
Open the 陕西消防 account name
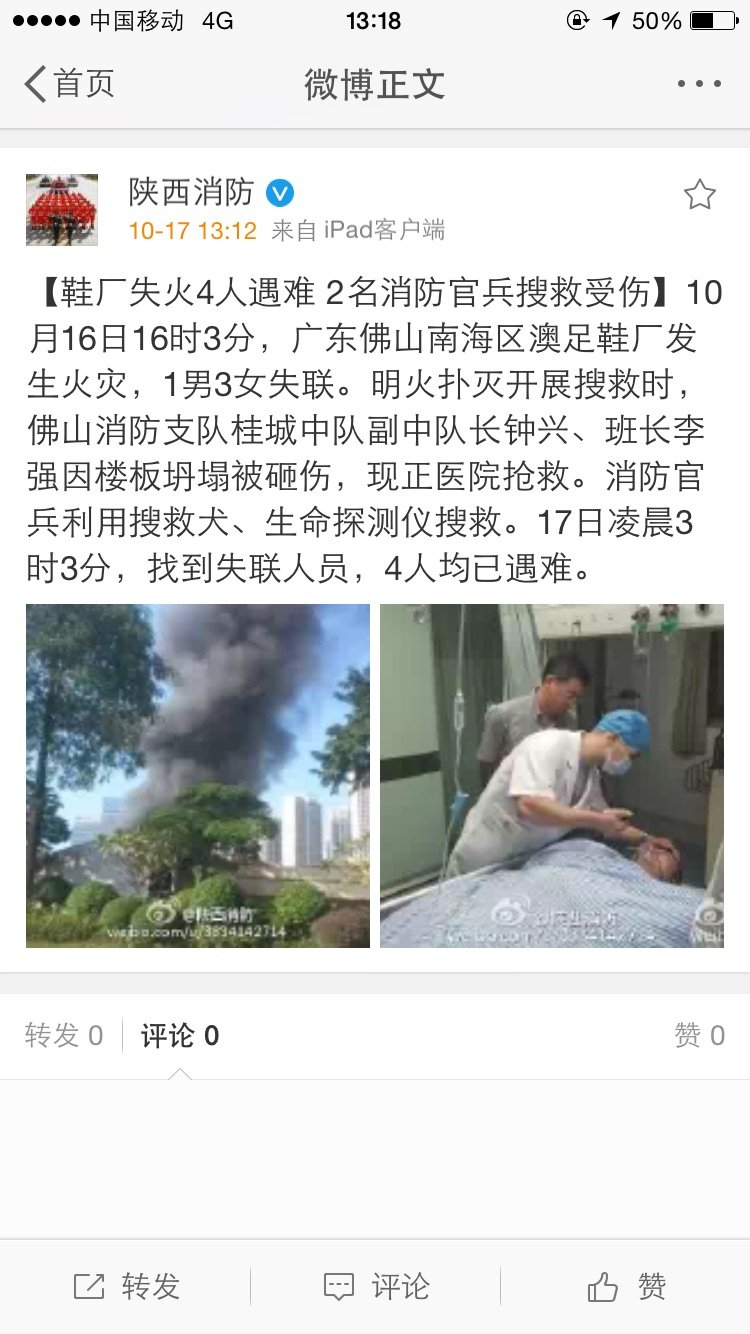click(x=191, y=192)
